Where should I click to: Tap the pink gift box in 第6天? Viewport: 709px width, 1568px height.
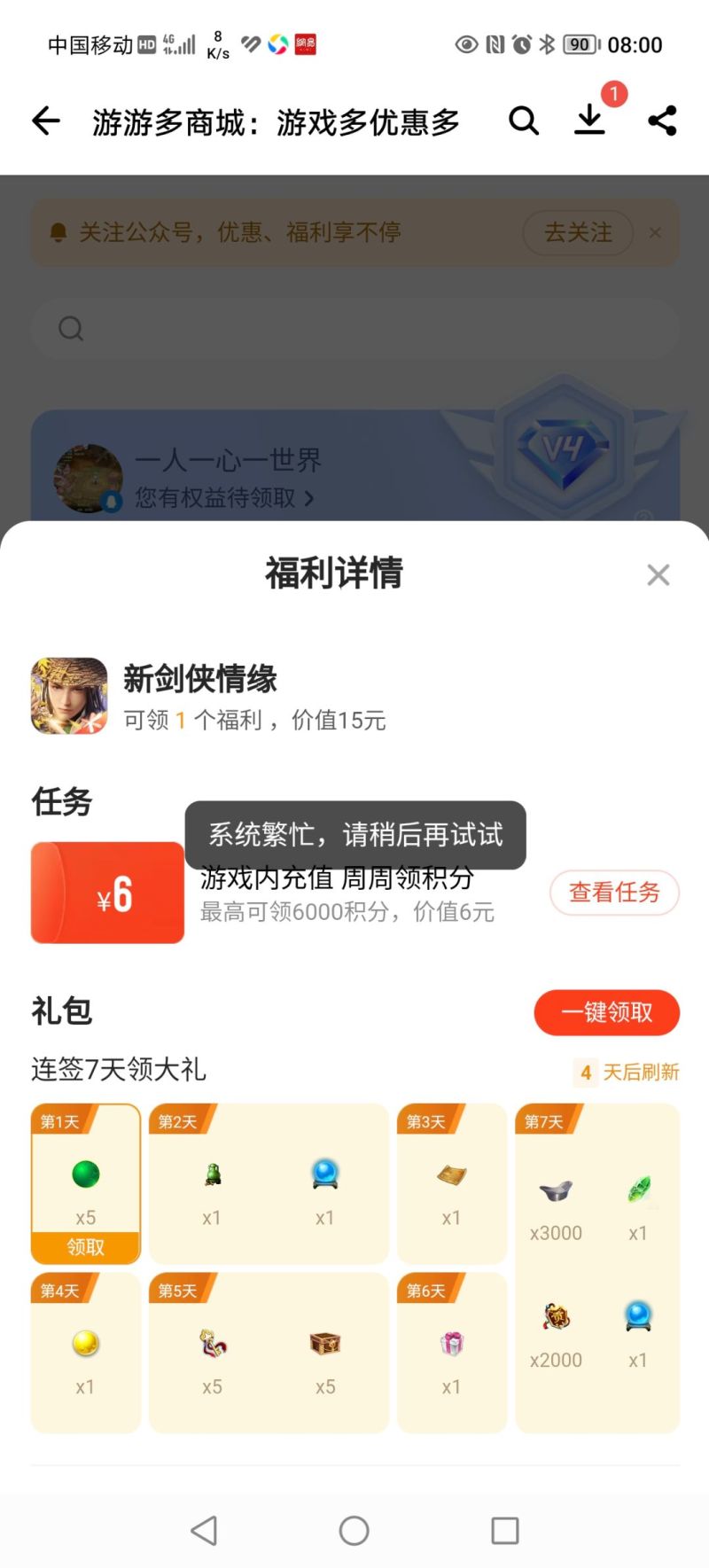pos(452,1344)
